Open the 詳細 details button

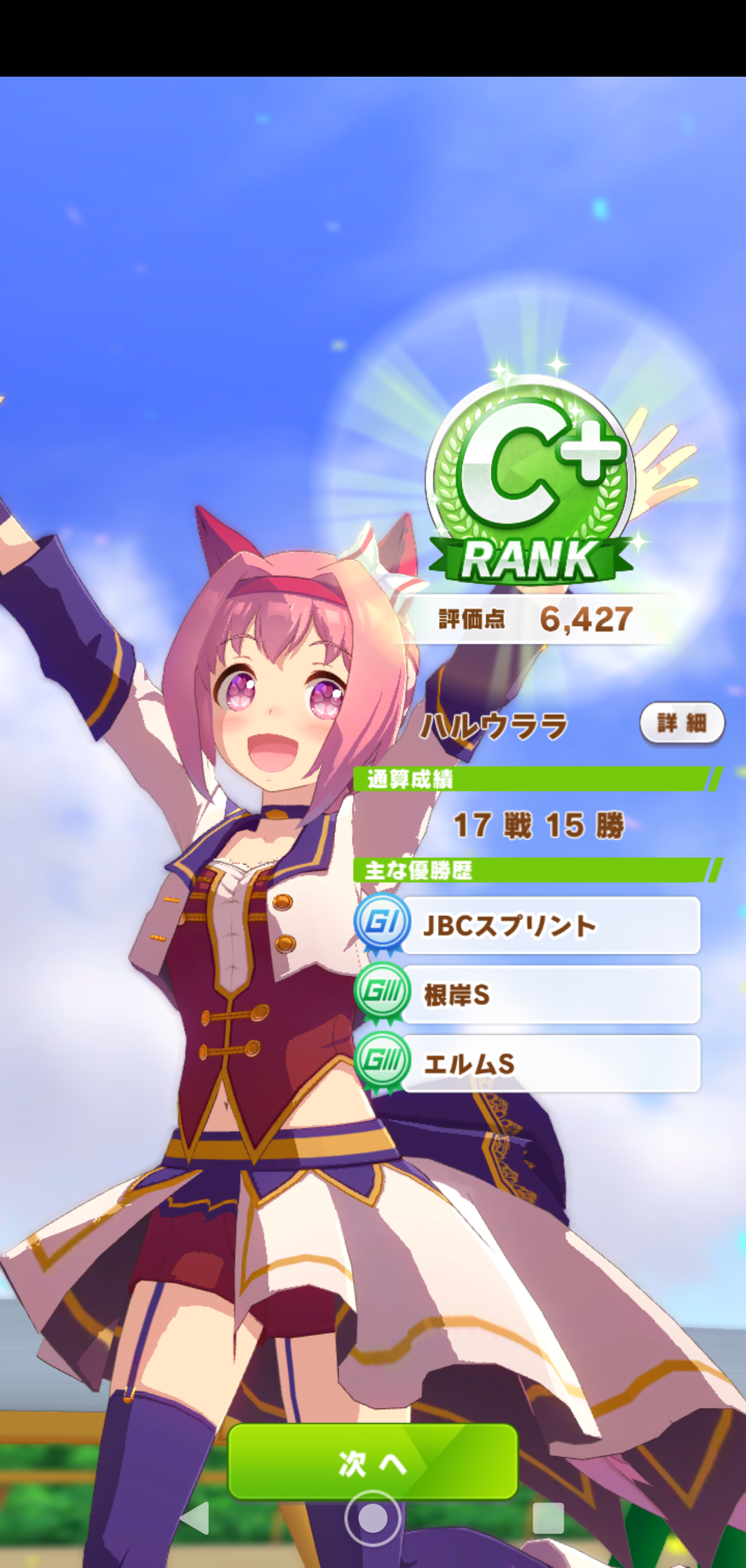pos(682,723)
